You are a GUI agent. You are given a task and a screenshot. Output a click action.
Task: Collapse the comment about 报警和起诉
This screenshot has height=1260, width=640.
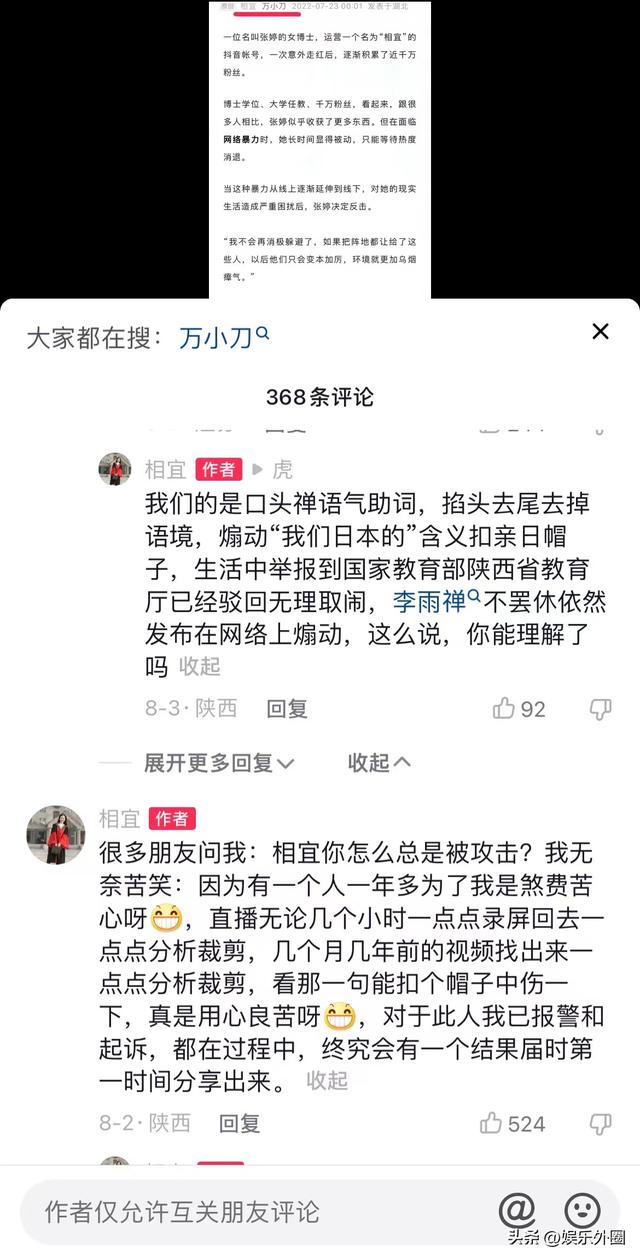pyautogui.click(x=327, y=1081)
